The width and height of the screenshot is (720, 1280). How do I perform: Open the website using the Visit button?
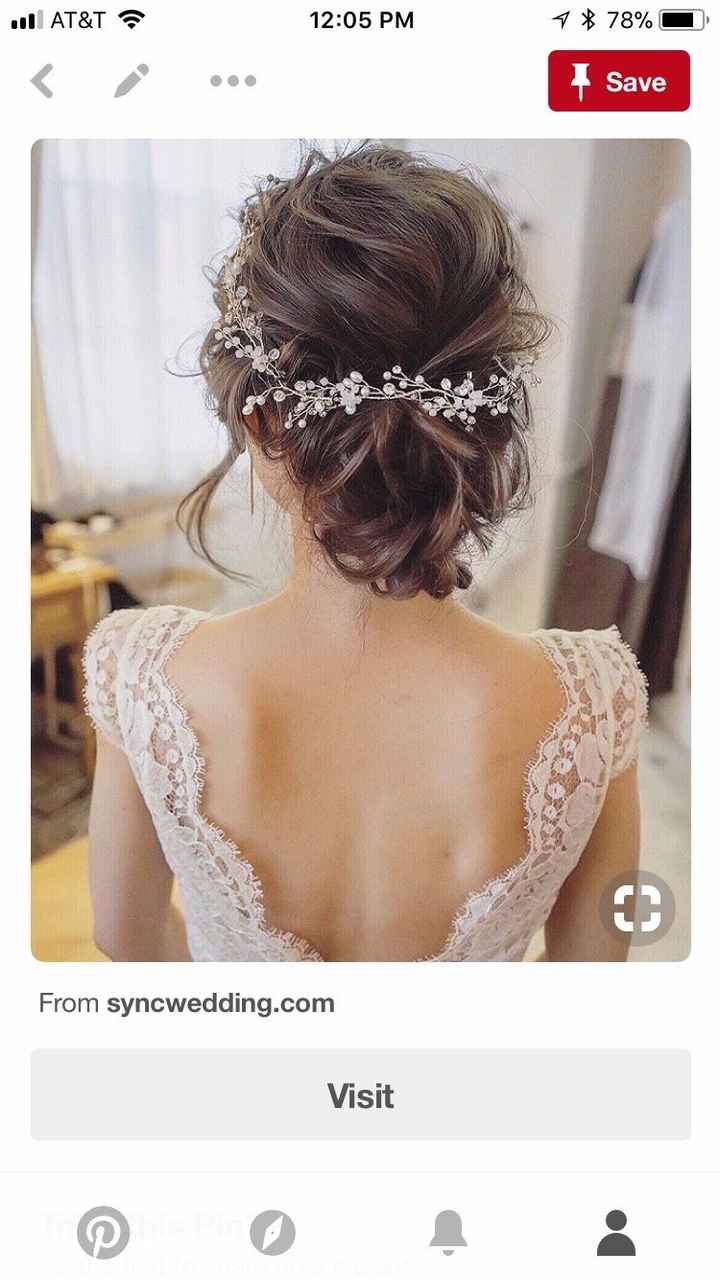[x=360, y=1095]
